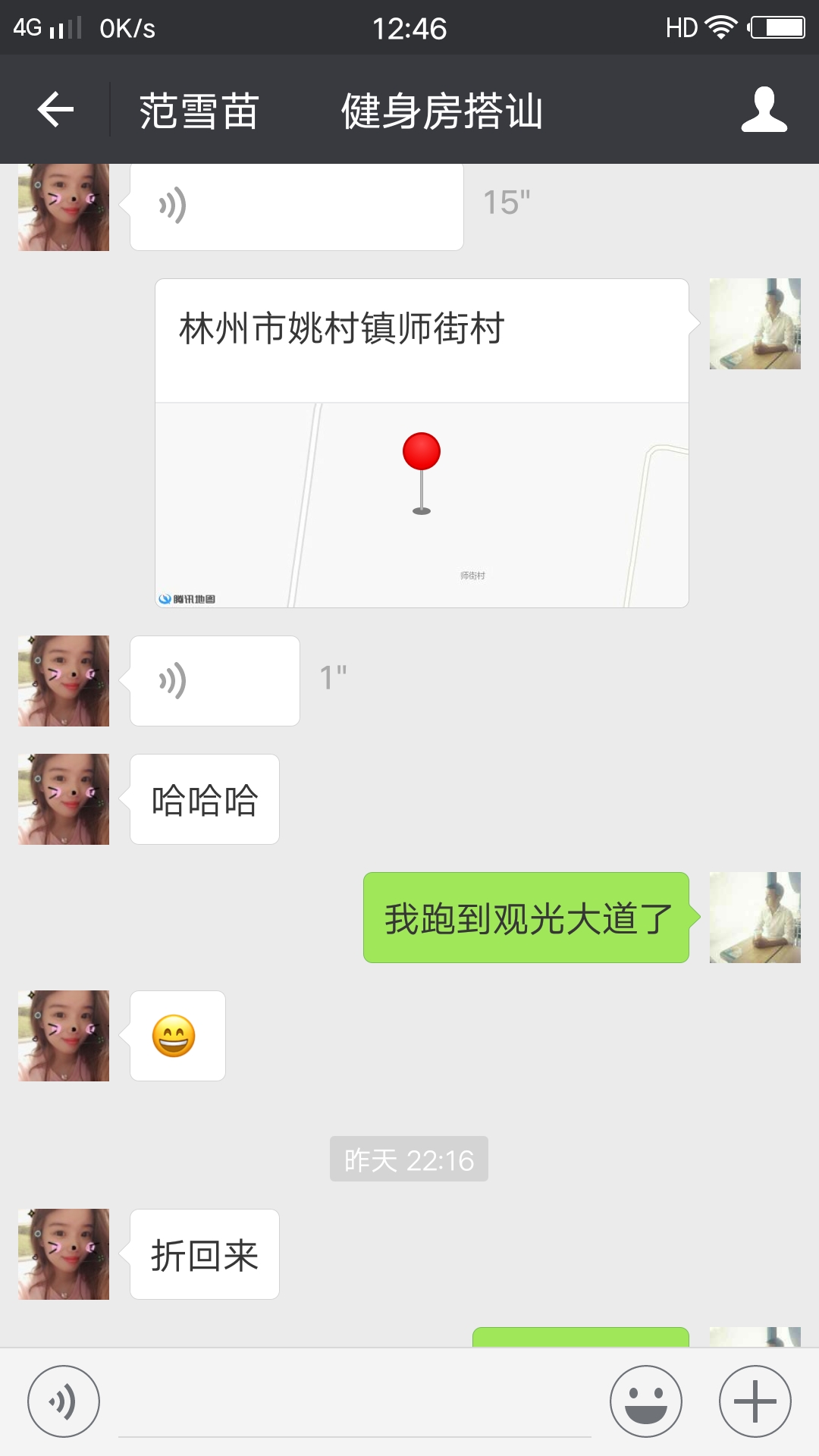The height and width of the screenshot is (1456, 819).
Task: Select the chat title 健身房搭讪
Action: click(x=442, y=109)
